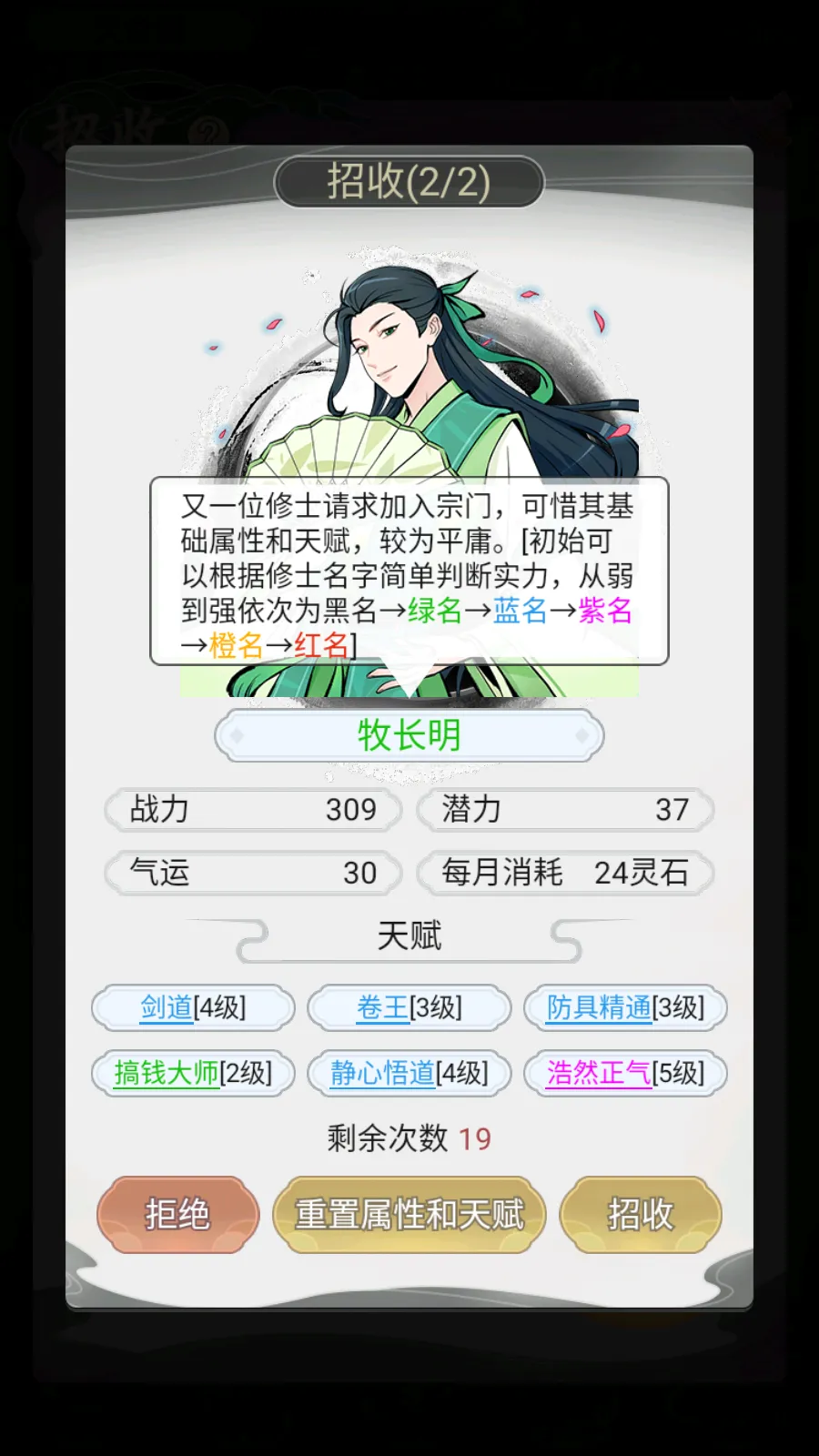This screenshot has height=1456, width=819.
Task: Tap the 重置属性和天赋 reset button
Action: click(x=409, y=1213)
